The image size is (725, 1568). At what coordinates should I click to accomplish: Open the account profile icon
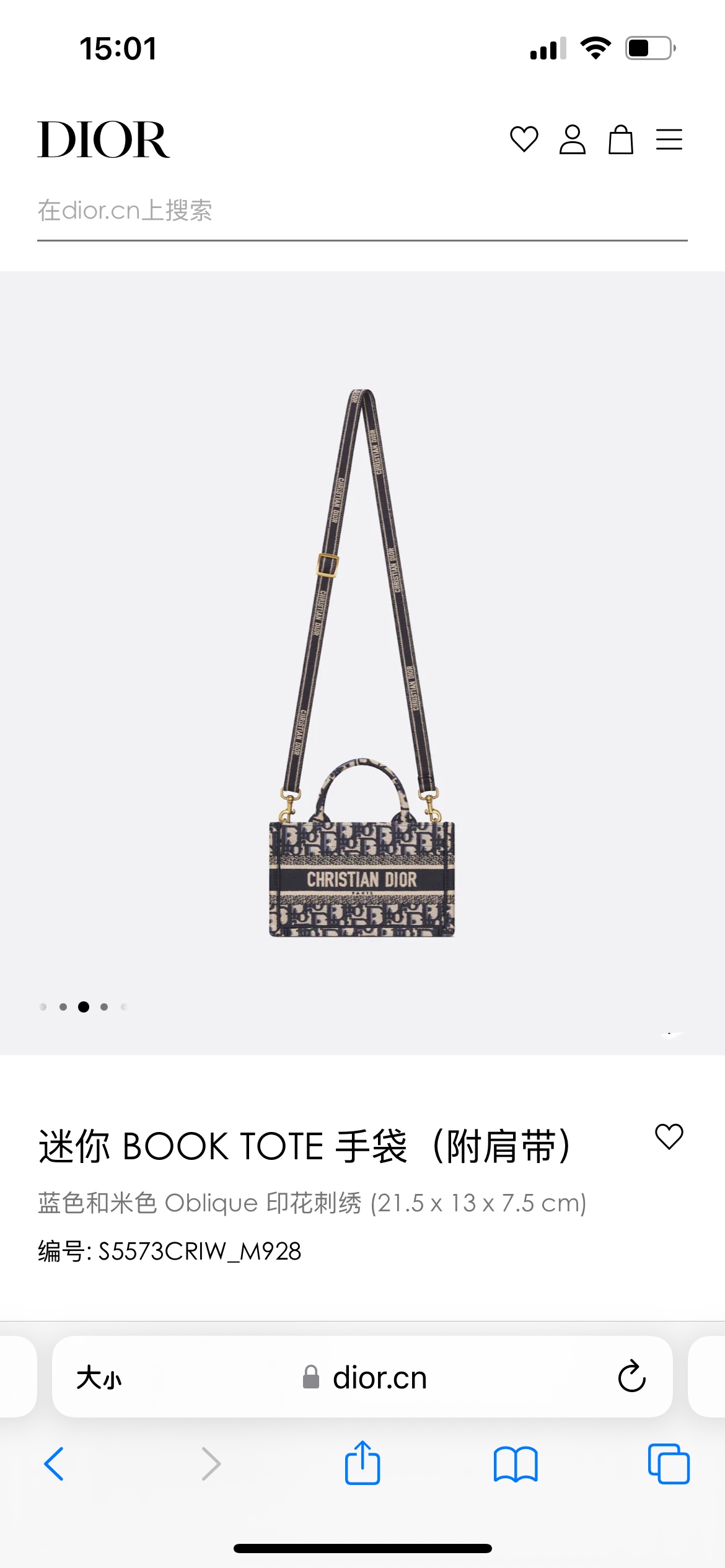(x=572, y=139)
